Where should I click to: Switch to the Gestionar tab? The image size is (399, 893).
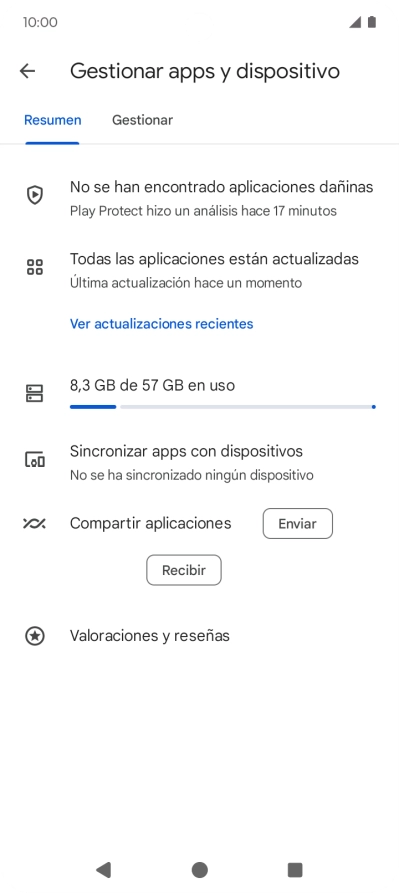142,120
